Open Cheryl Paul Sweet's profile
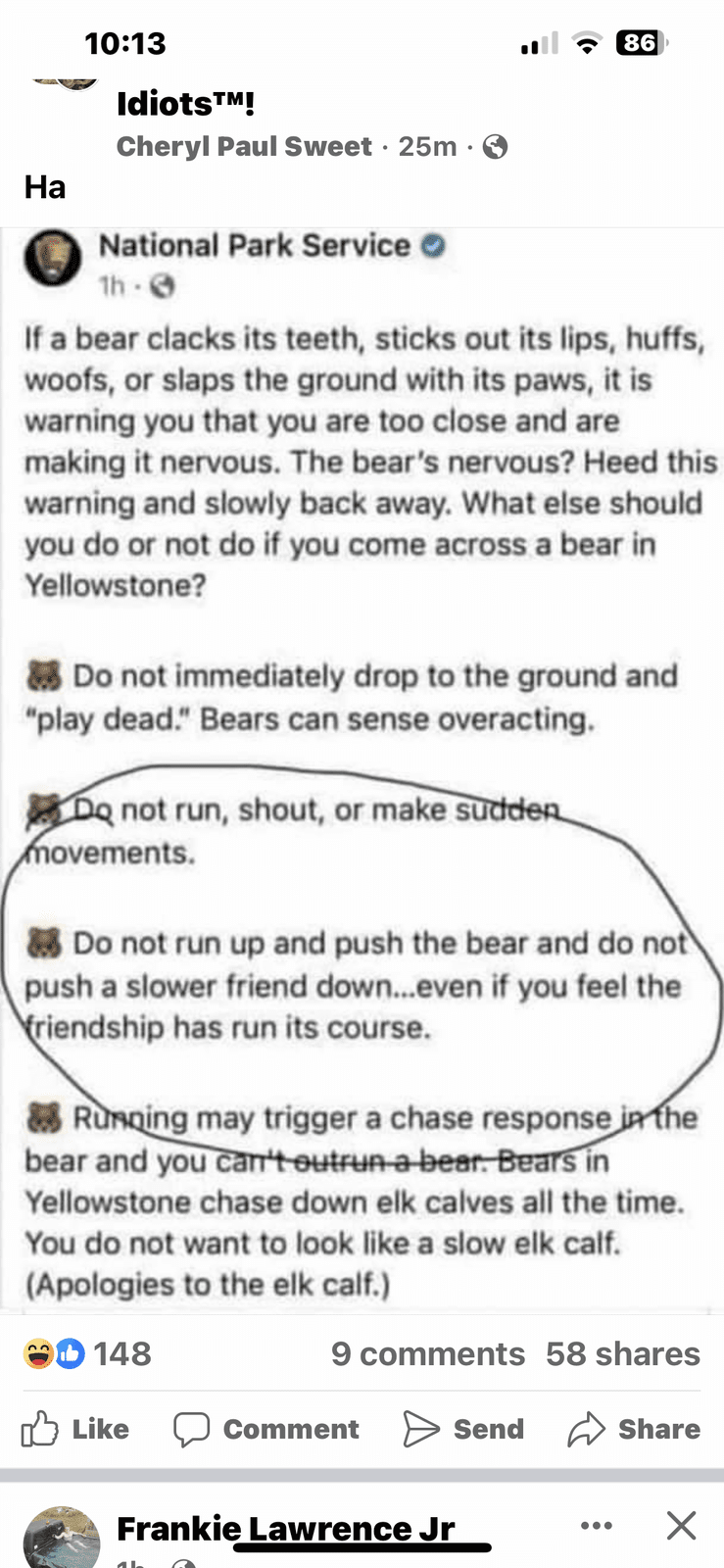 [x=244, y=147]
